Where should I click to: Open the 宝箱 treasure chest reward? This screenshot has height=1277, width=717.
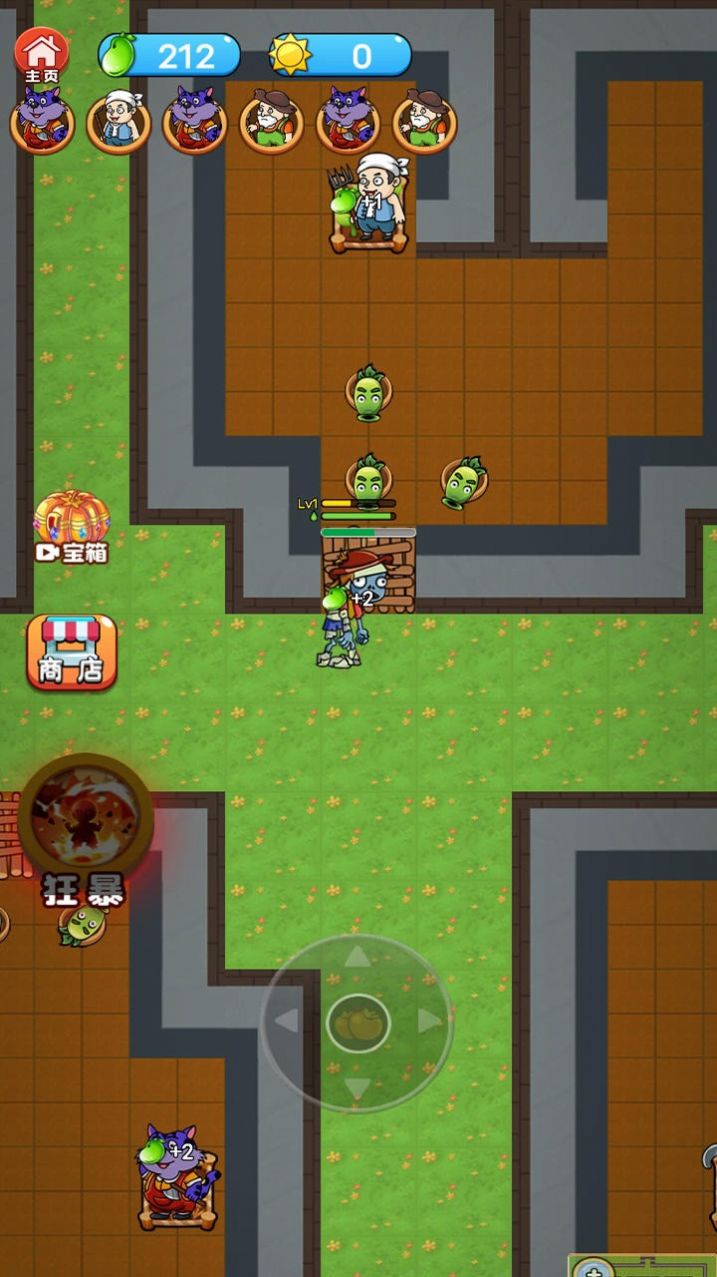click(x=72, y=526)
